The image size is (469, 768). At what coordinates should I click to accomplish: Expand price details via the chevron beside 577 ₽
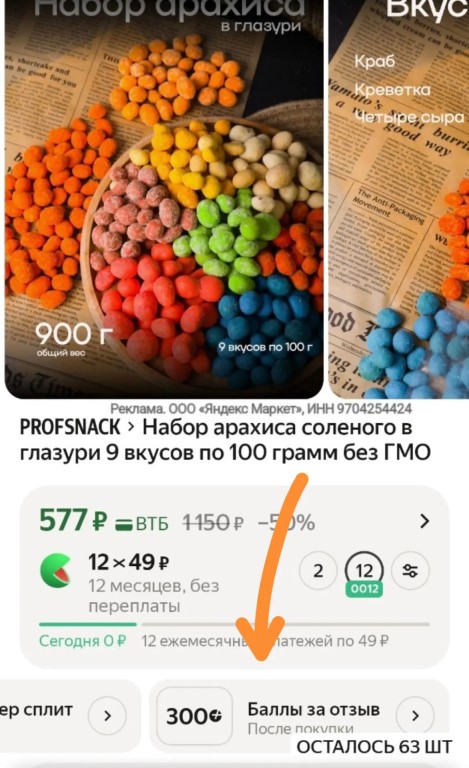[424, 521]
